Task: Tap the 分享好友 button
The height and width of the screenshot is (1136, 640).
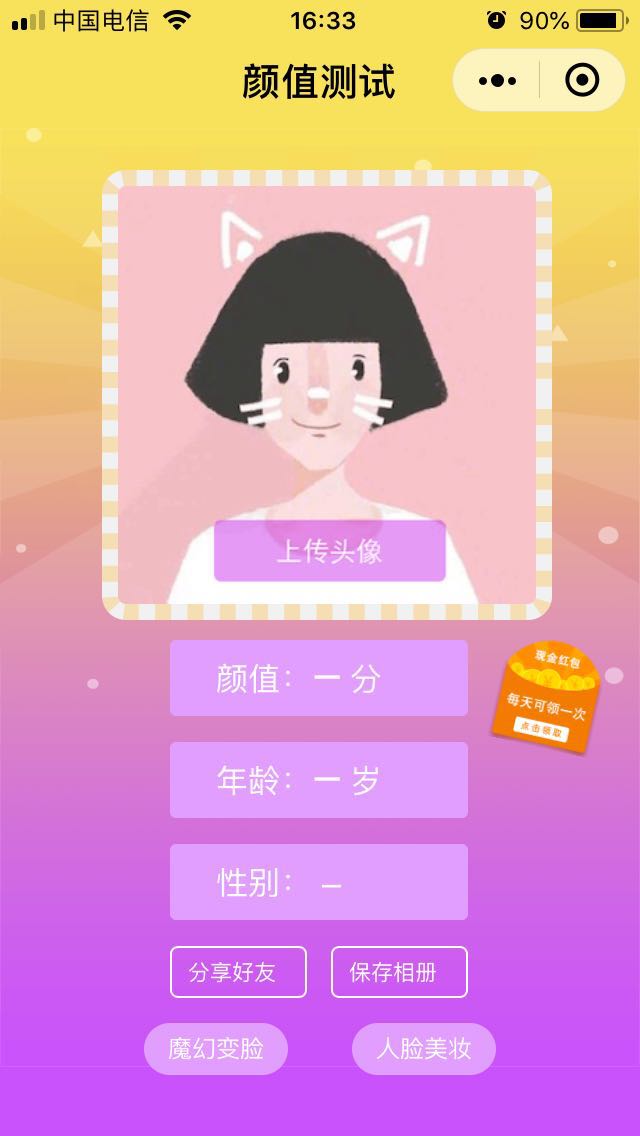Action: pos(238,972)
